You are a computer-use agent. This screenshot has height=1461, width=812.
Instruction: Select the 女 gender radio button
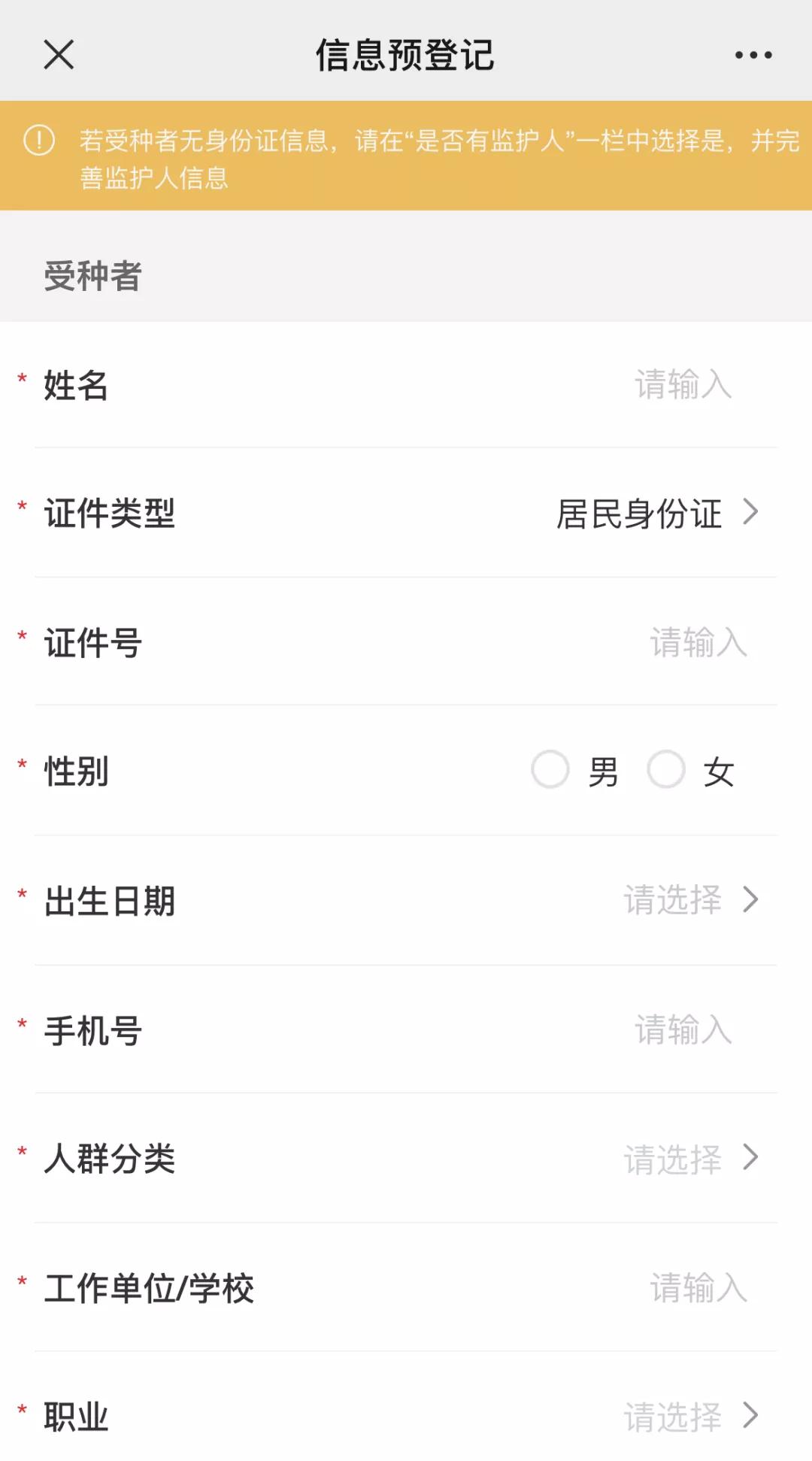[x=665, y=770]
